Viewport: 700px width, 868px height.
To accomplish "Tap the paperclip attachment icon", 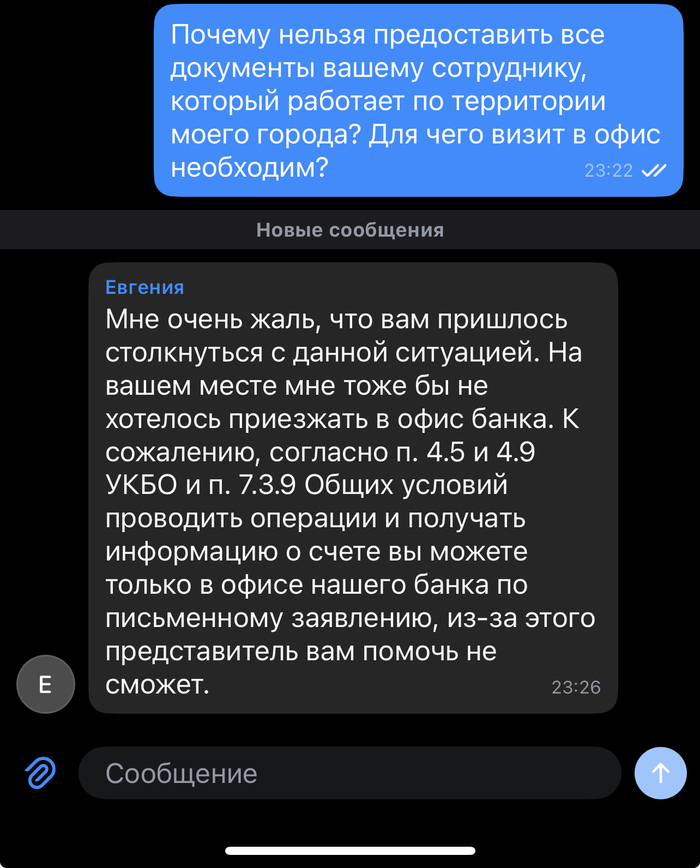I will (40, 772).
